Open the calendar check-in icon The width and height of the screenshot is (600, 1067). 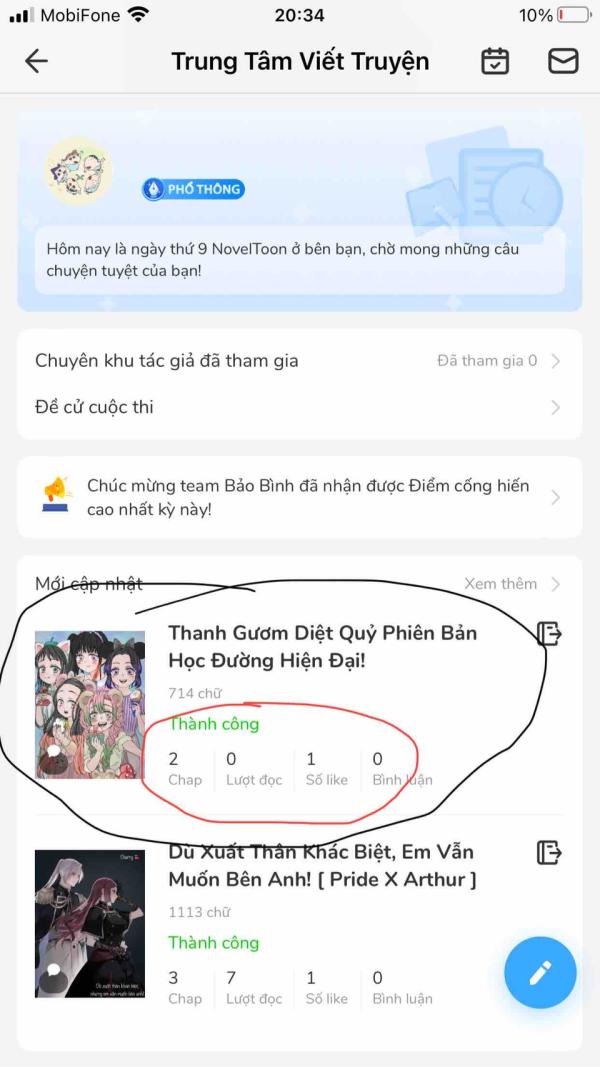(495, 61)
